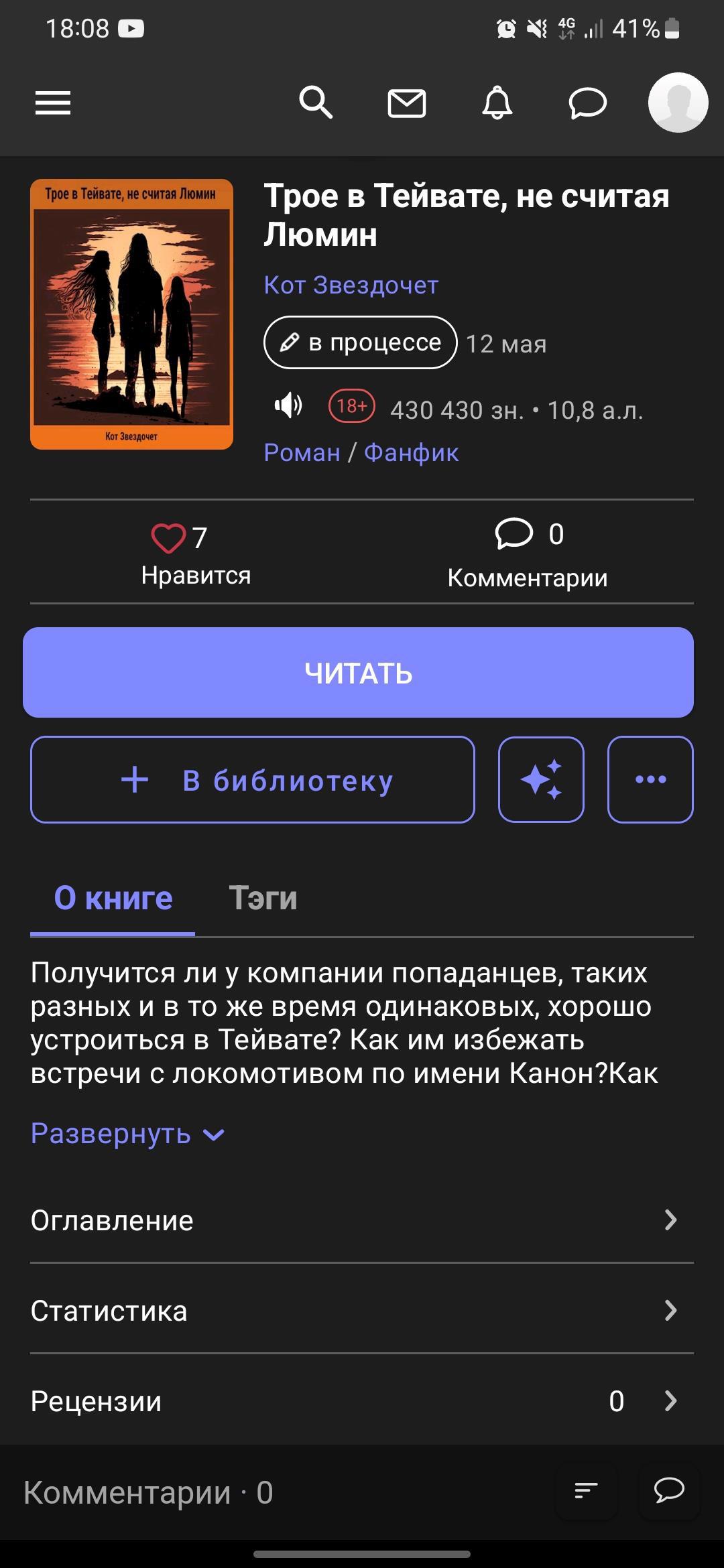Add the book with В библиотеку
724x1568 pixels.
coord(253,780)
